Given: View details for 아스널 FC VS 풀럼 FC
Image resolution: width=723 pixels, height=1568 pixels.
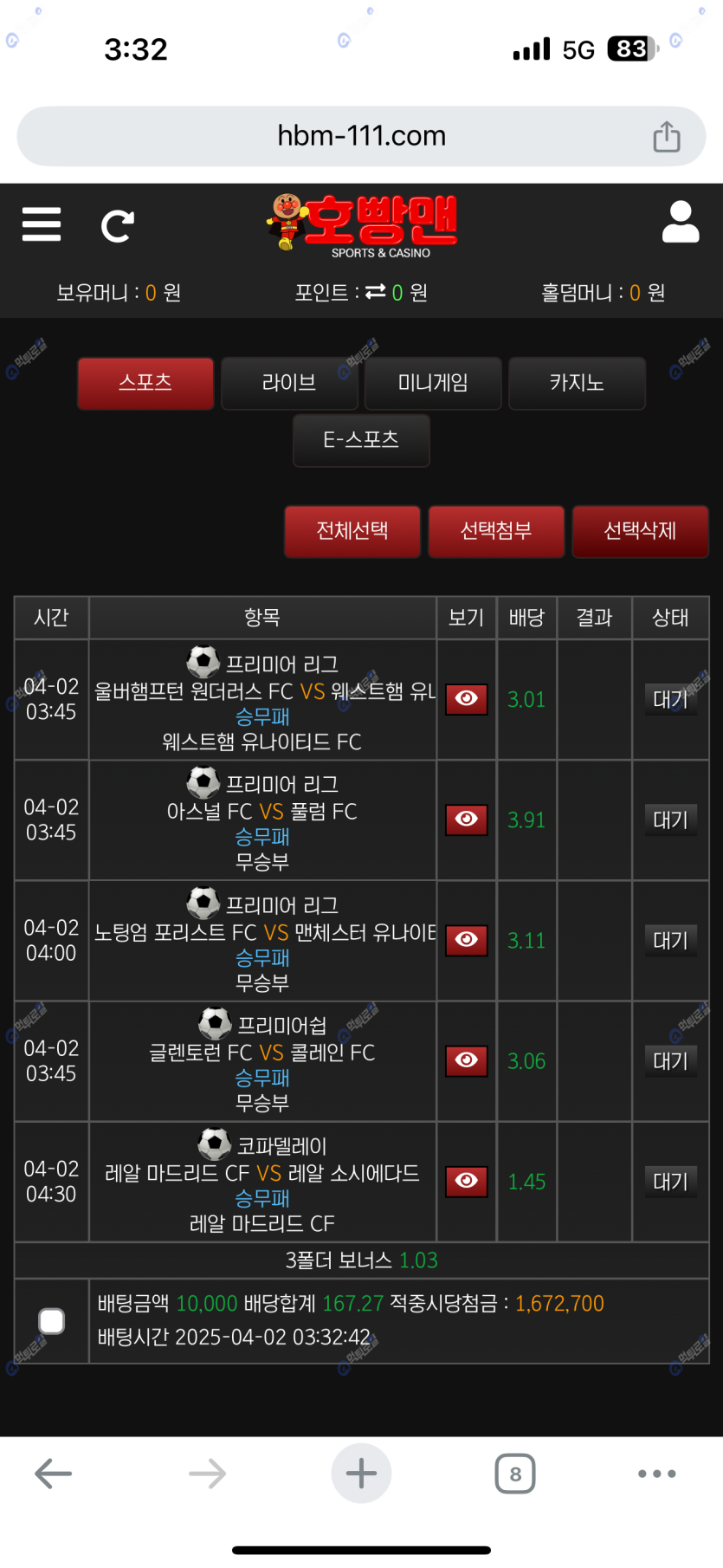Looking at the screenshot, I should [x=467, y=820].
